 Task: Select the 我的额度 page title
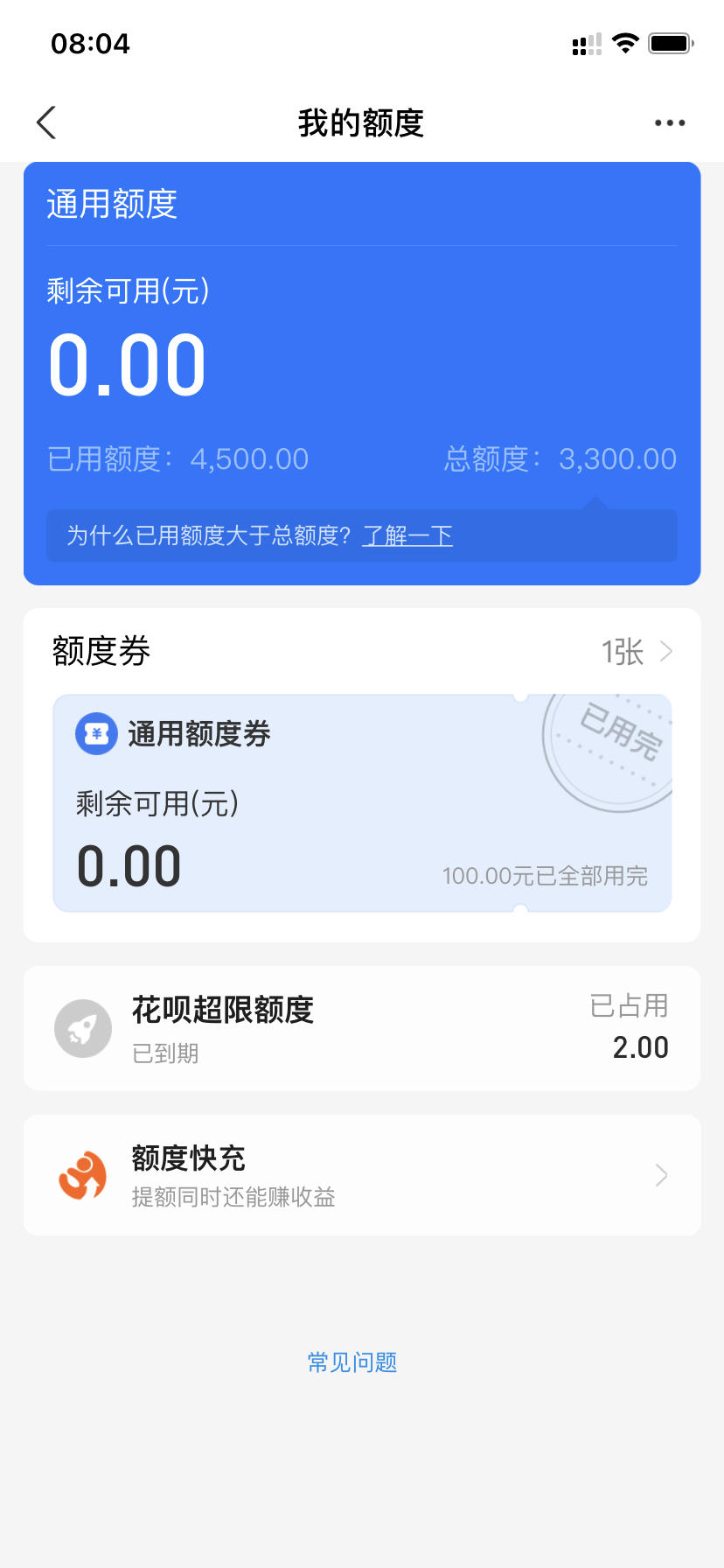pos(361,122)
